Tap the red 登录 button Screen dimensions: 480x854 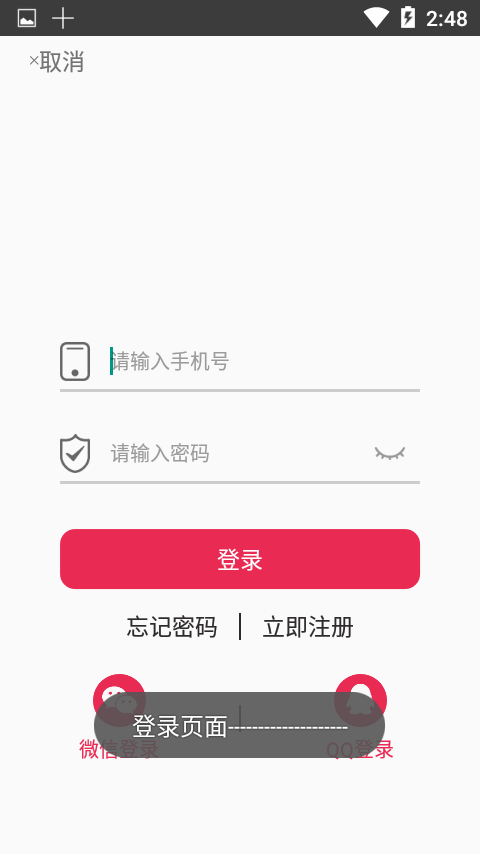240,559
